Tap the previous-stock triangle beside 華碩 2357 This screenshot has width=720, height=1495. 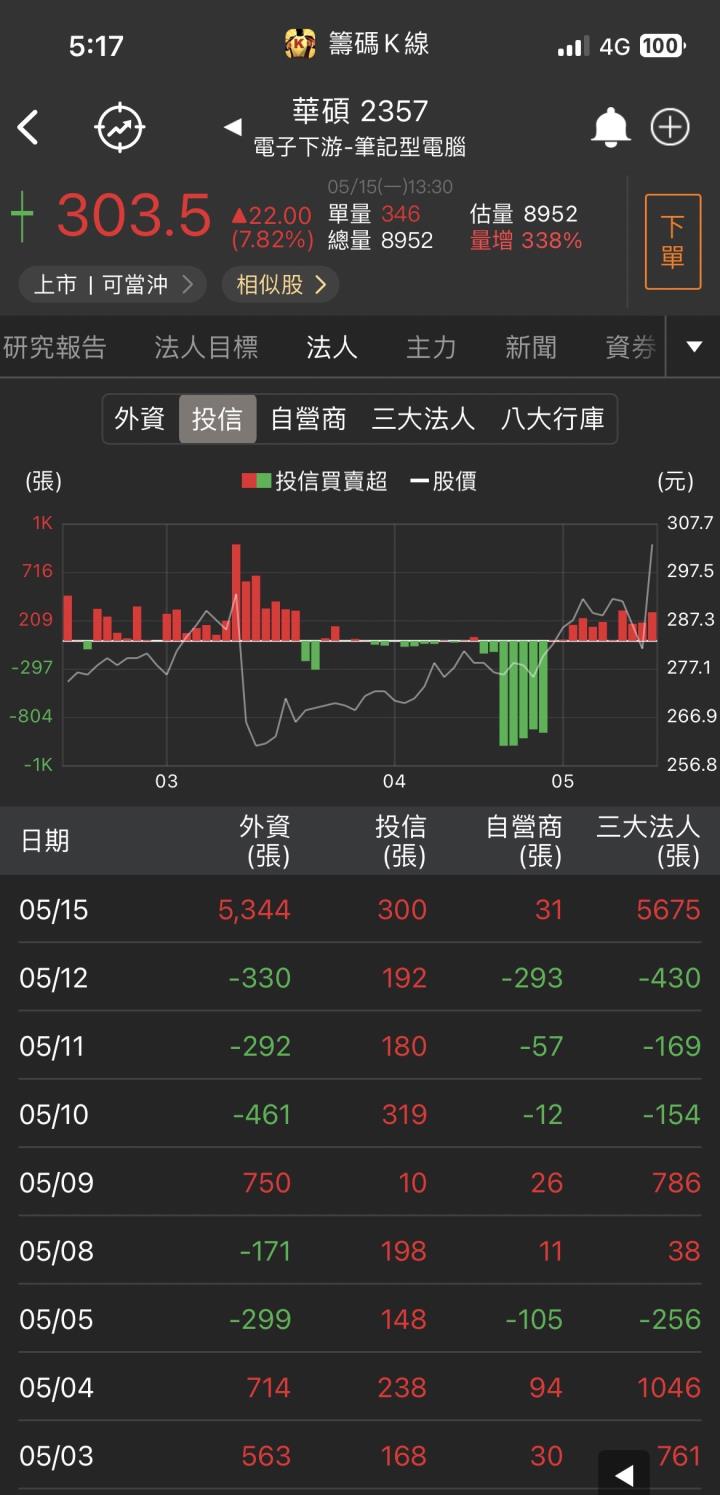coord(232,127)
